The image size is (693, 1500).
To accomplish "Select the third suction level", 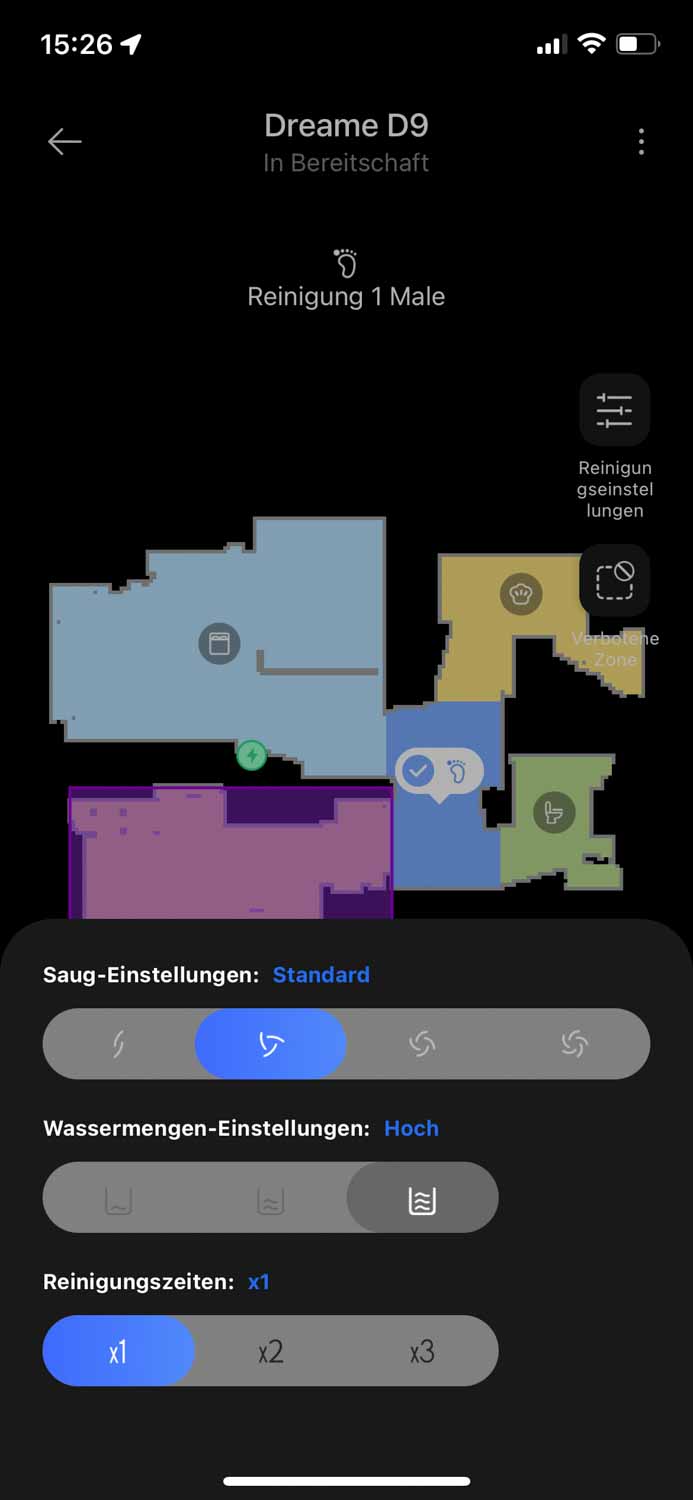I will (422, 1044).
